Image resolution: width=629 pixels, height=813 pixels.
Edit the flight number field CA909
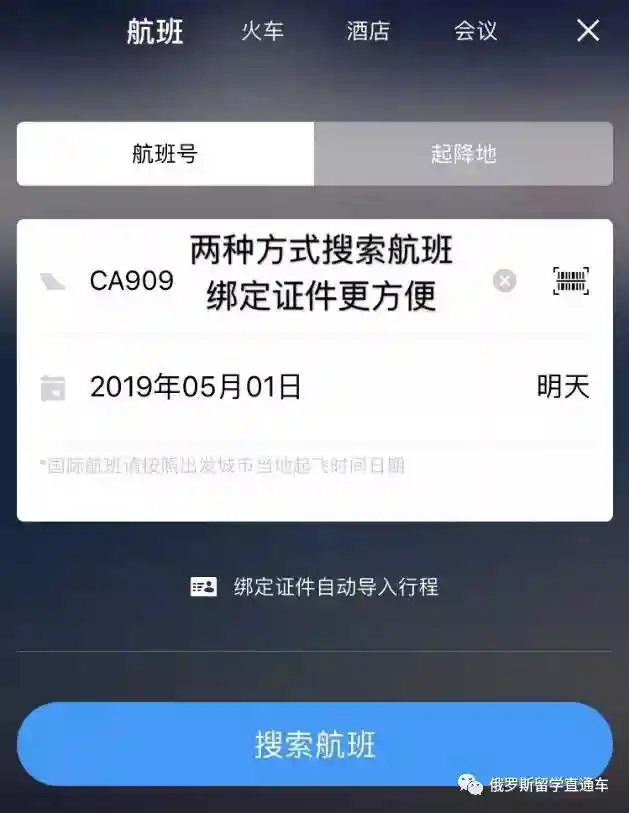point(132,281)
